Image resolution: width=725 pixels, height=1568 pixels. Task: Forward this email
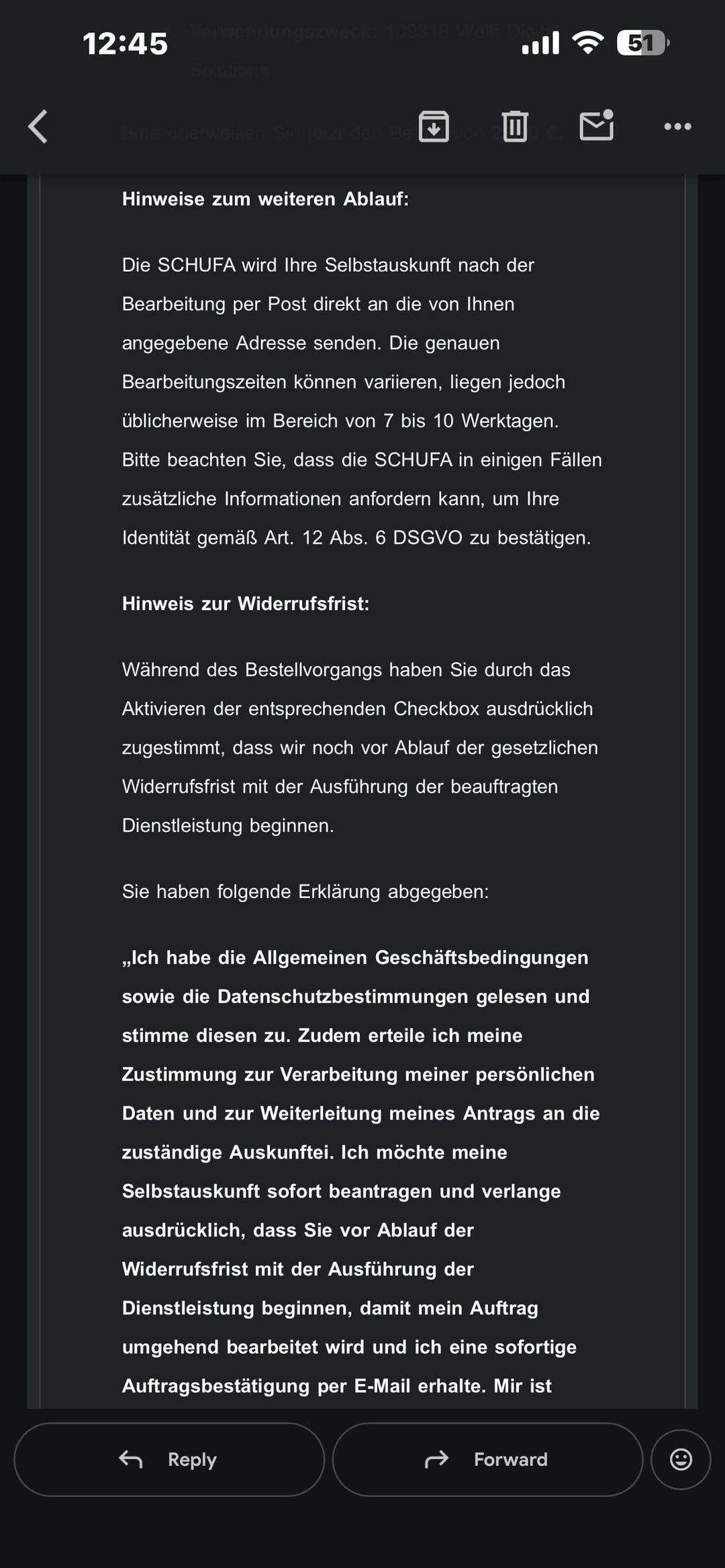coord(487,1459)
